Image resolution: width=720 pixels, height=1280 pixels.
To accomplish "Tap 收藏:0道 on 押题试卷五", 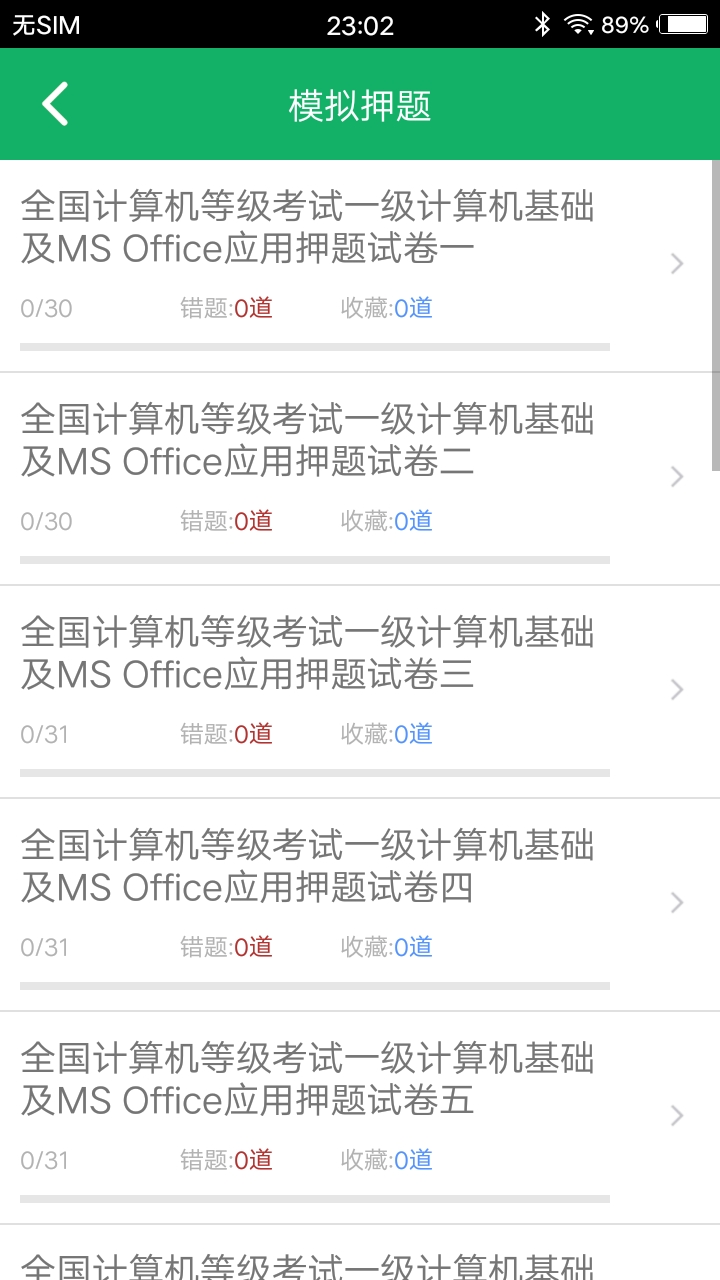I will 386,1160.
